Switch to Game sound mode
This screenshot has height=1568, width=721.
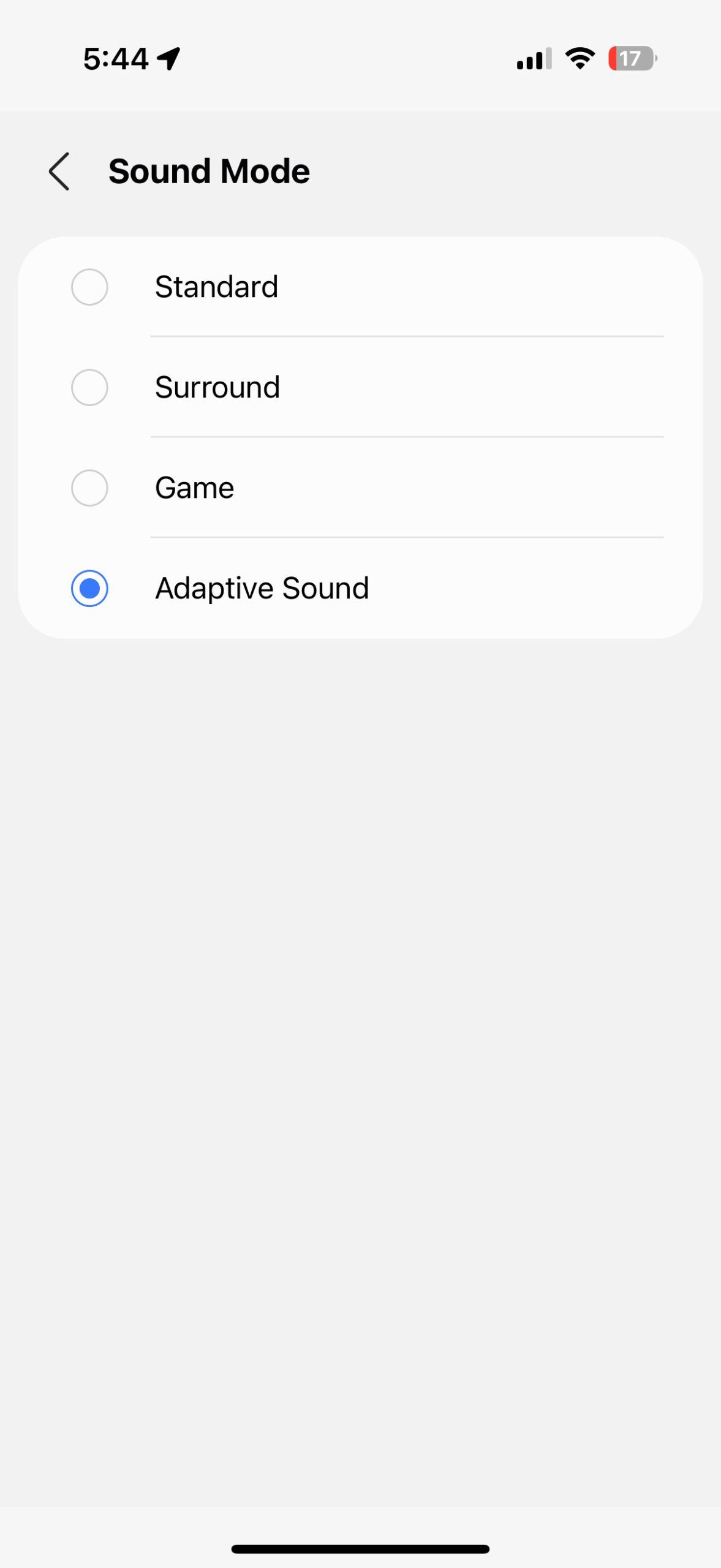(360, 488)
